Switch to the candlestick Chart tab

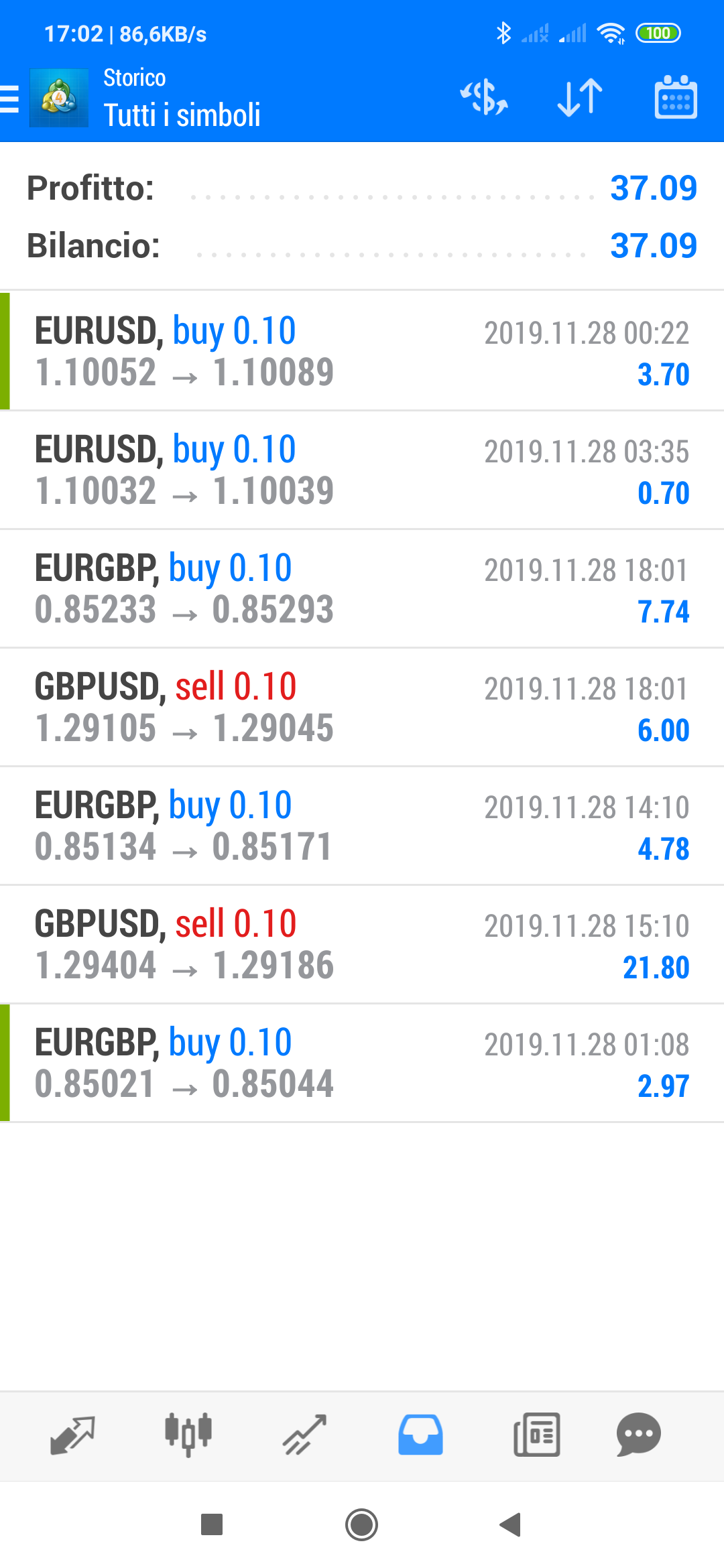pos(188,1435)
